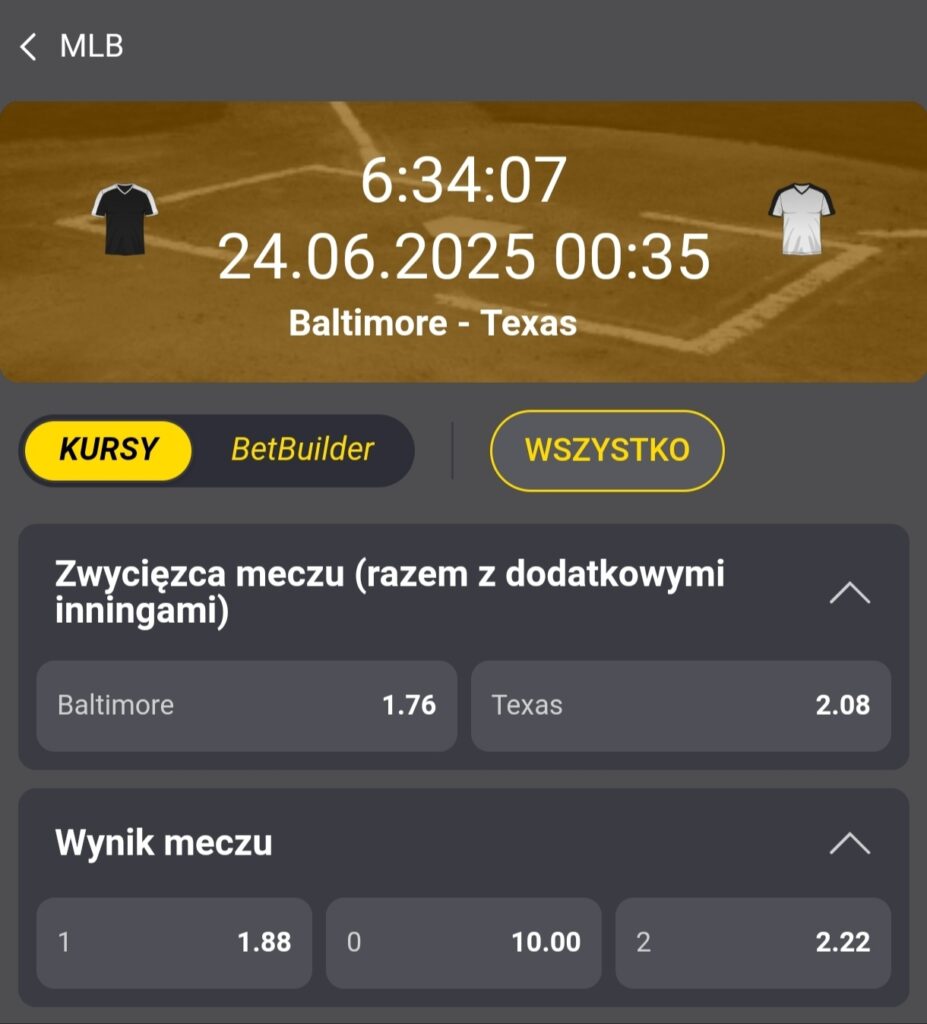Switch to the KURSY tab

click(x=108, y=450)
